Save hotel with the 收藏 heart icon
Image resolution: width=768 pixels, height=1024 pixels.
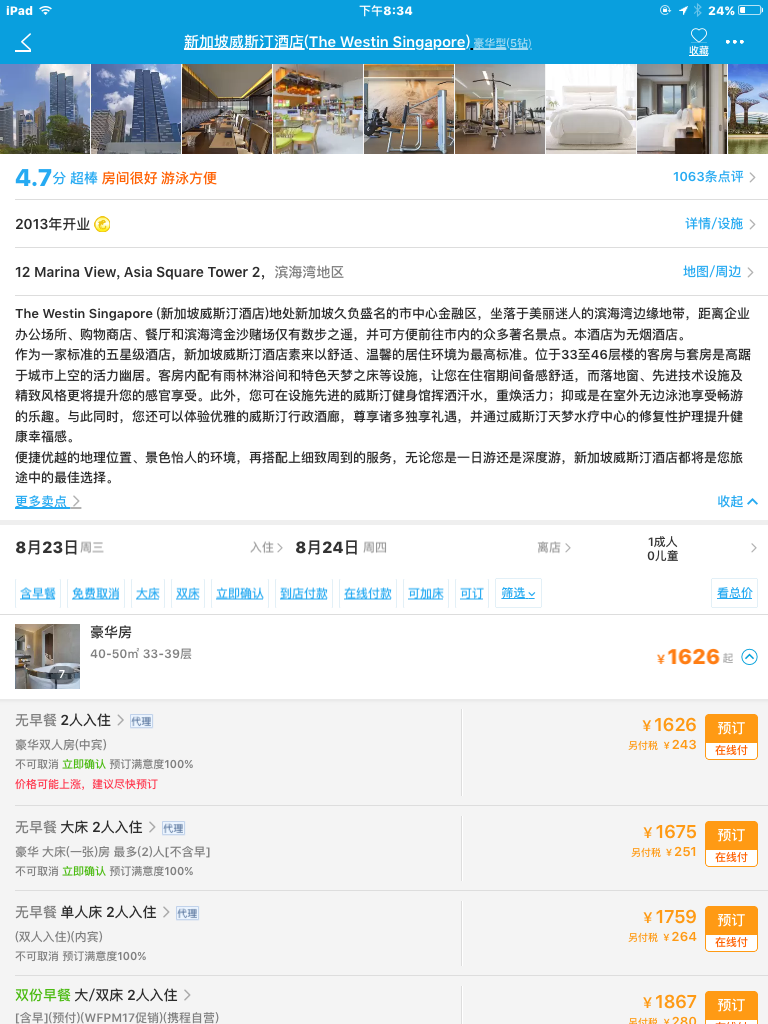(x=699, y=41)
